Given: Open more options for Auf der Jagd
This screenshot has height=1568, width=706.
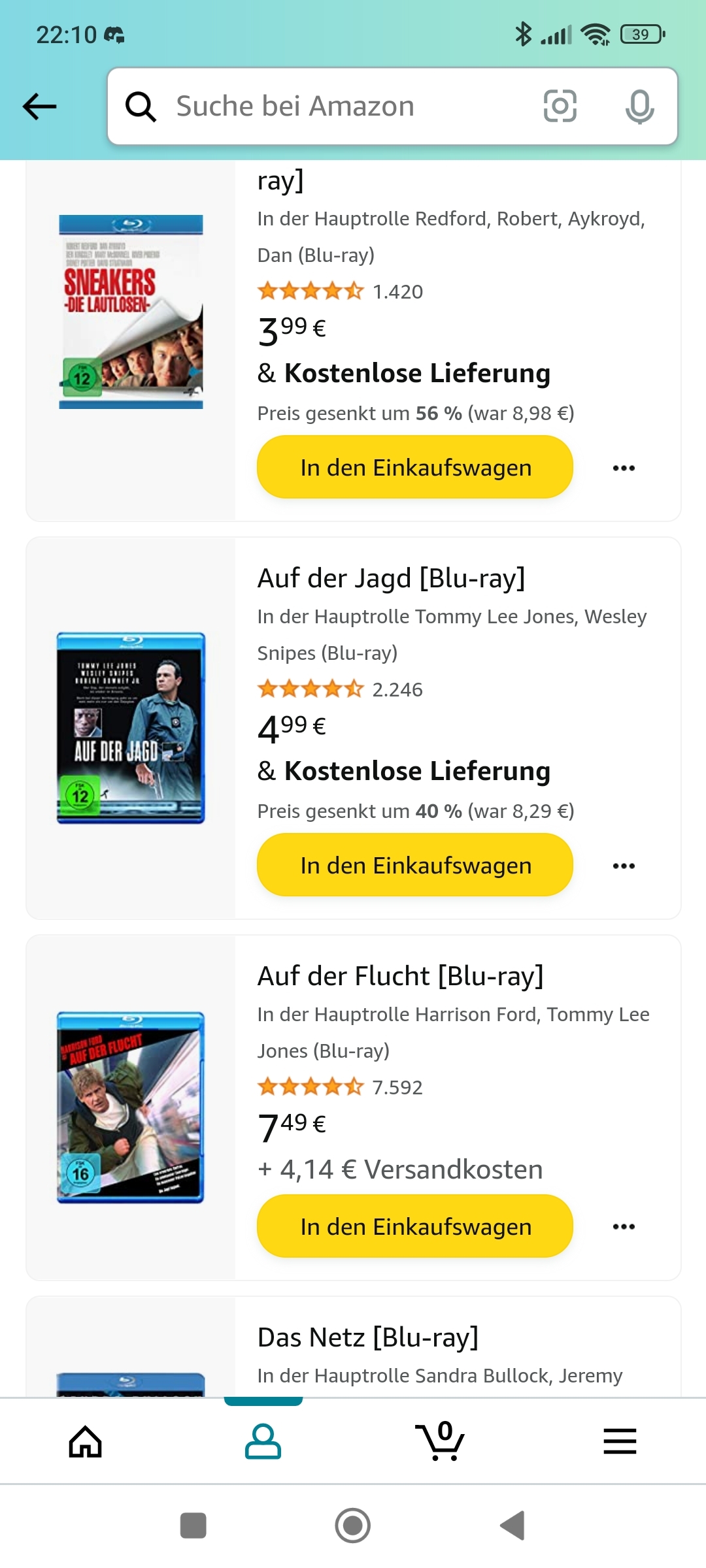Looking at the screenshot, I should (x=624, y=866).
